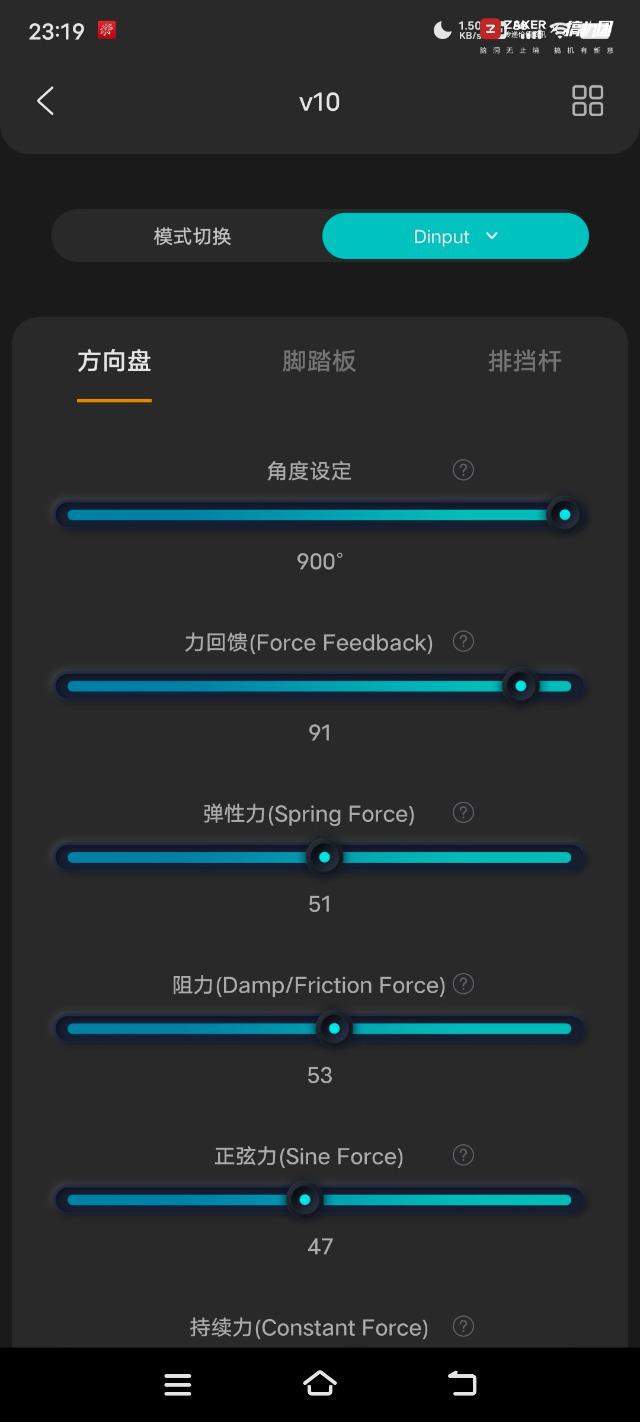Show help for Force Feedback
Screen dimensions: 640x1422
click(463, 641)
